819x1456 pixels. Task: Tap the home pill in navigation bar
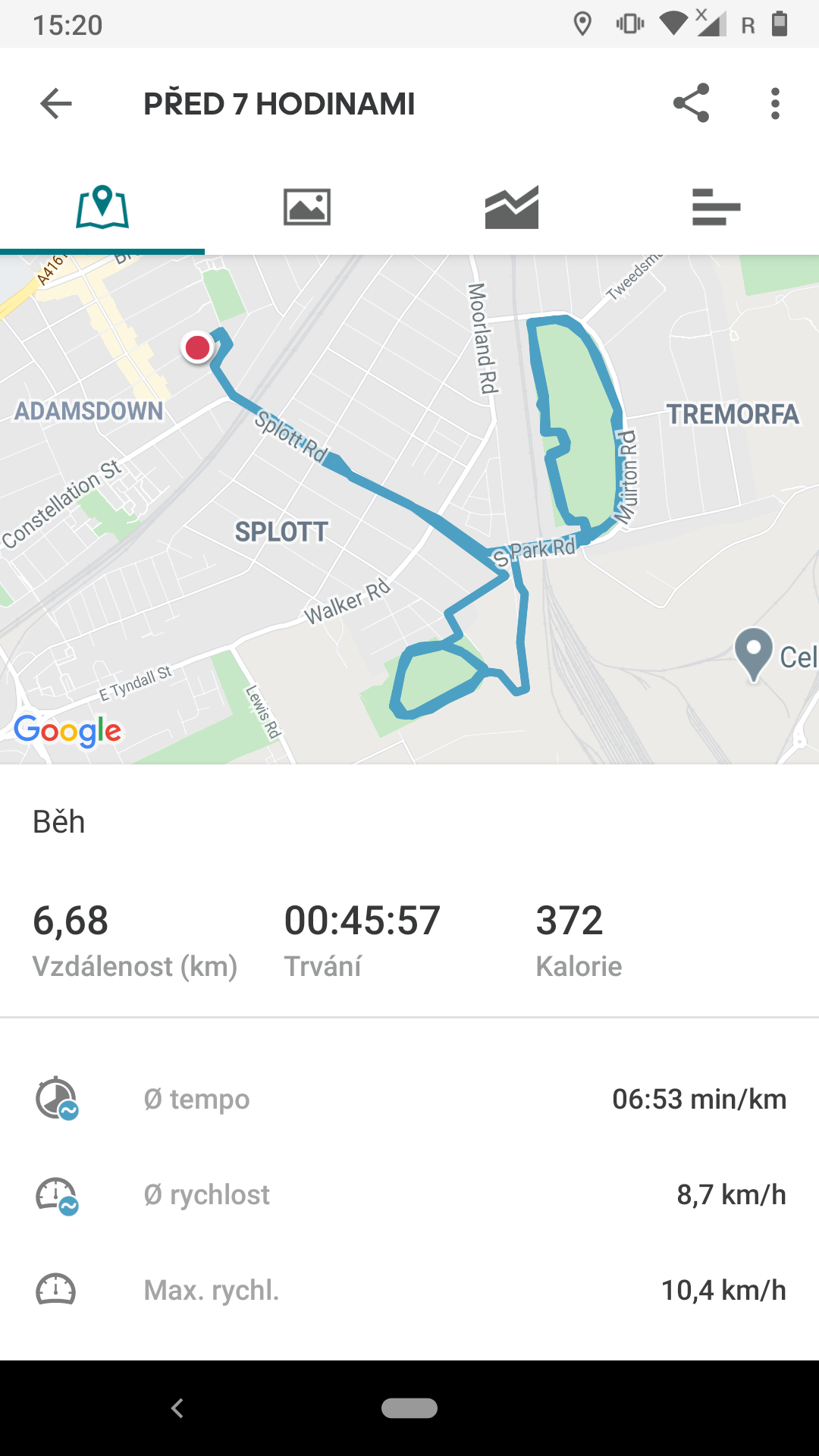(x=409, y=1408)
